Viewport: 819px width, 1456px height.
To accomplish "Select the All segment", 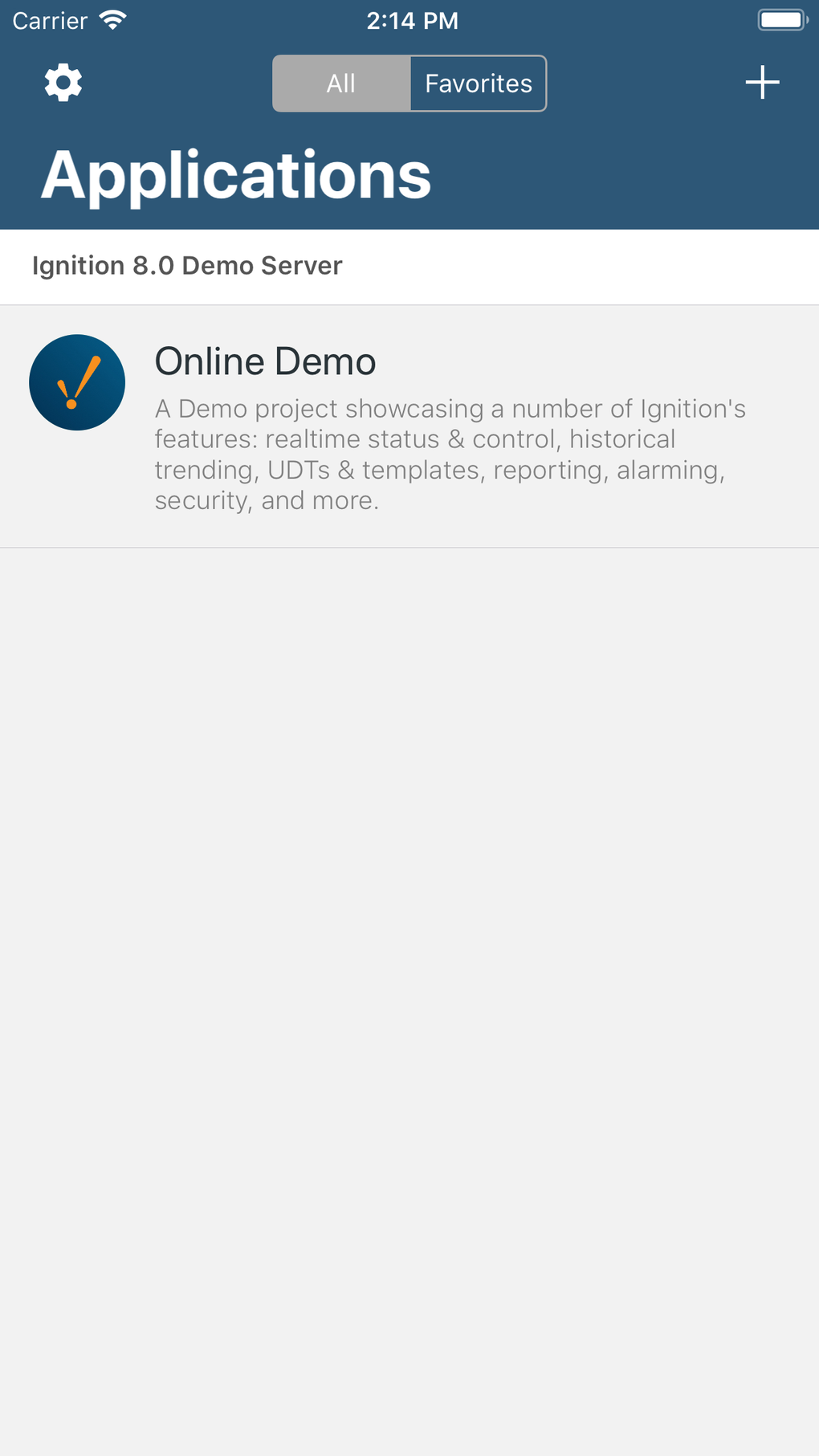I will [342, 84].
